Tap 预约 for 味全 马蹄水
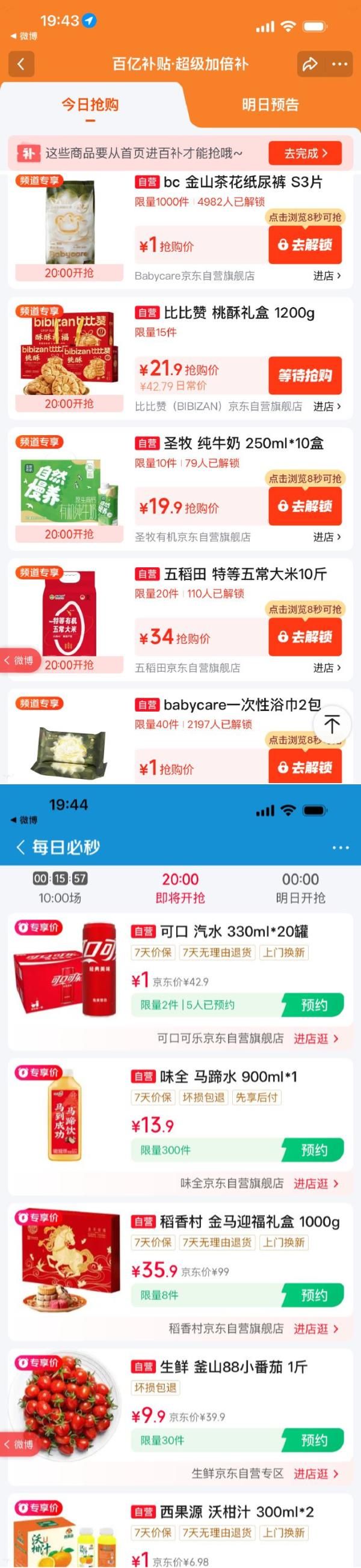 point(313,1150)
